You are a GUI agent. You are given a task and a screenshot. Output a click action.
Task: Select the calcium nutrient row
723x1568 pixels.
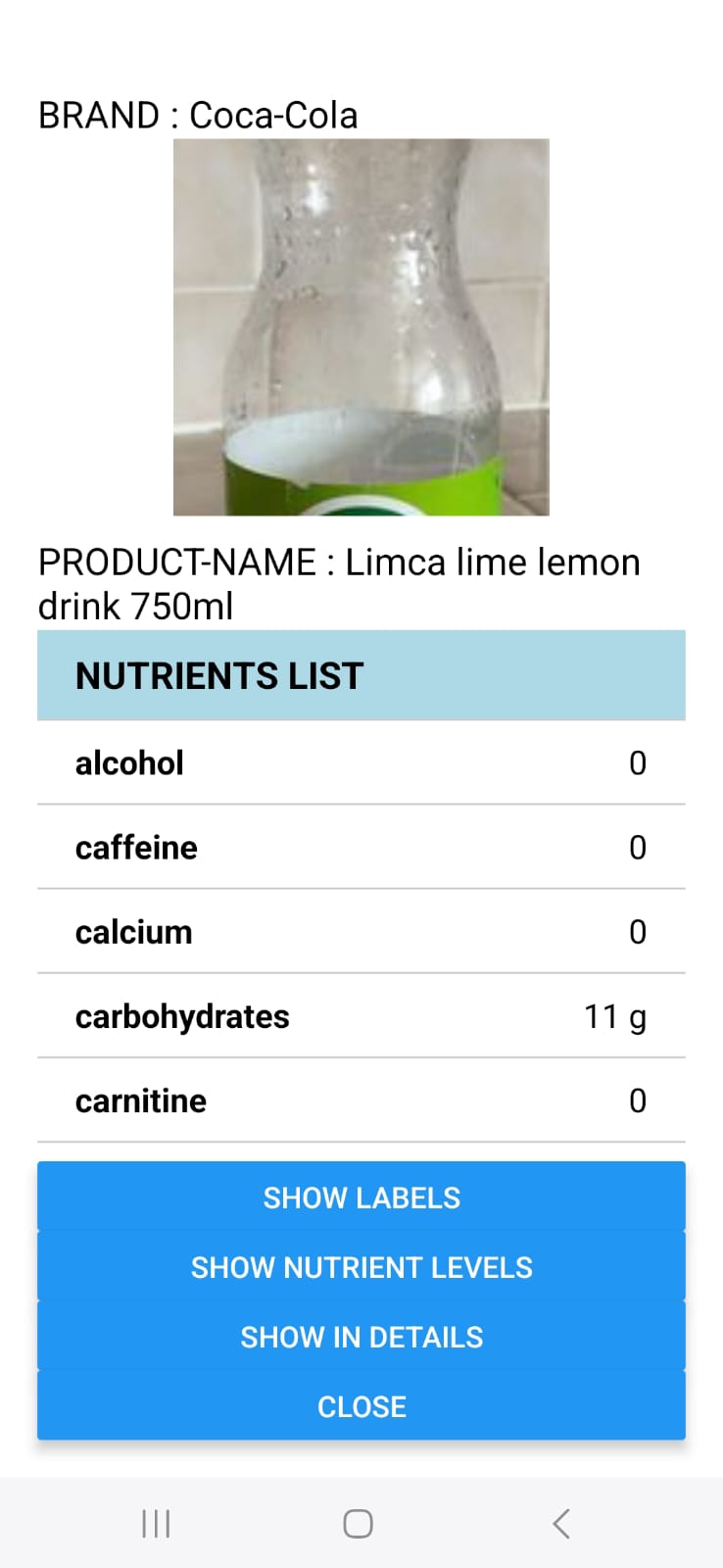pos(361,931)
